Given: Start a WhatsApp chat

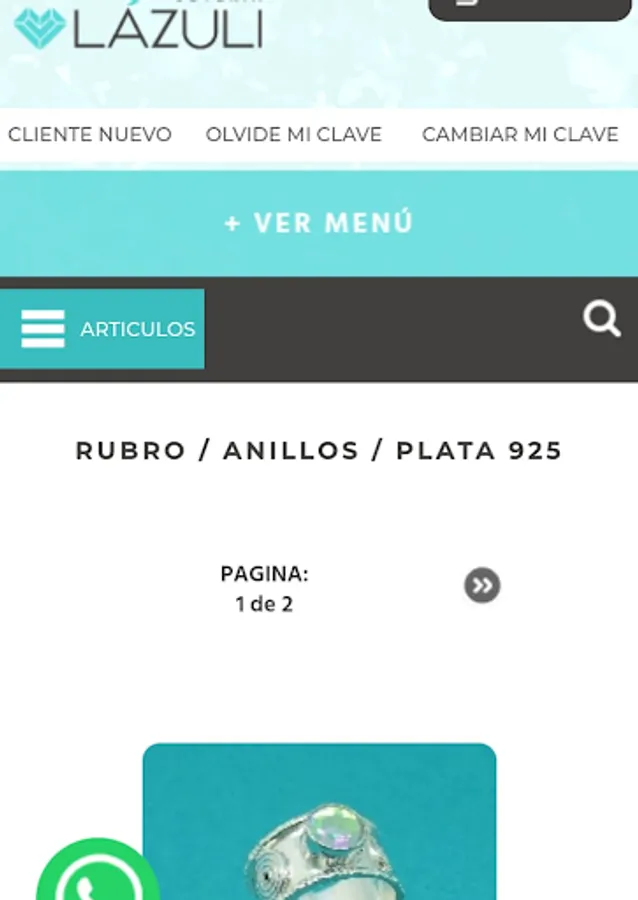Looking at the screenshot, I should pyautogui.click(x=98, y=870).
